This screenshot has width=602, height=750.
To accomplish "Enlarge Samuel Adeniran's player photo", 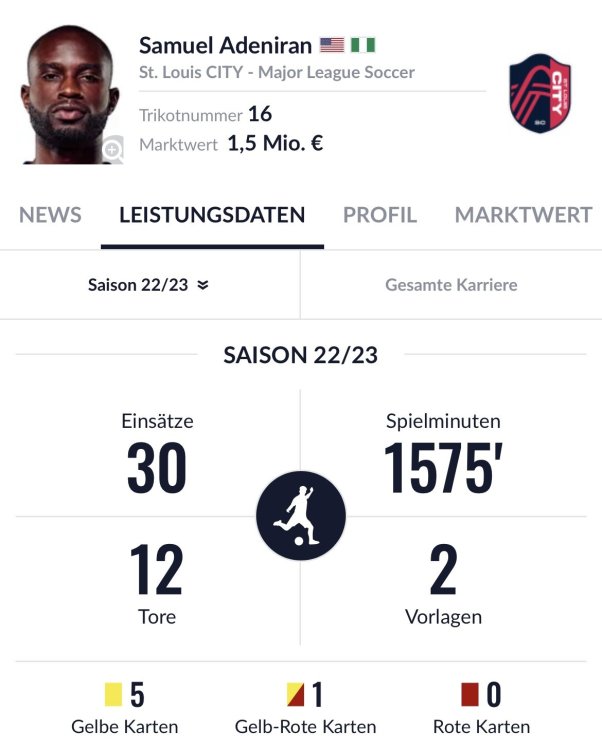I will point(112,150).
